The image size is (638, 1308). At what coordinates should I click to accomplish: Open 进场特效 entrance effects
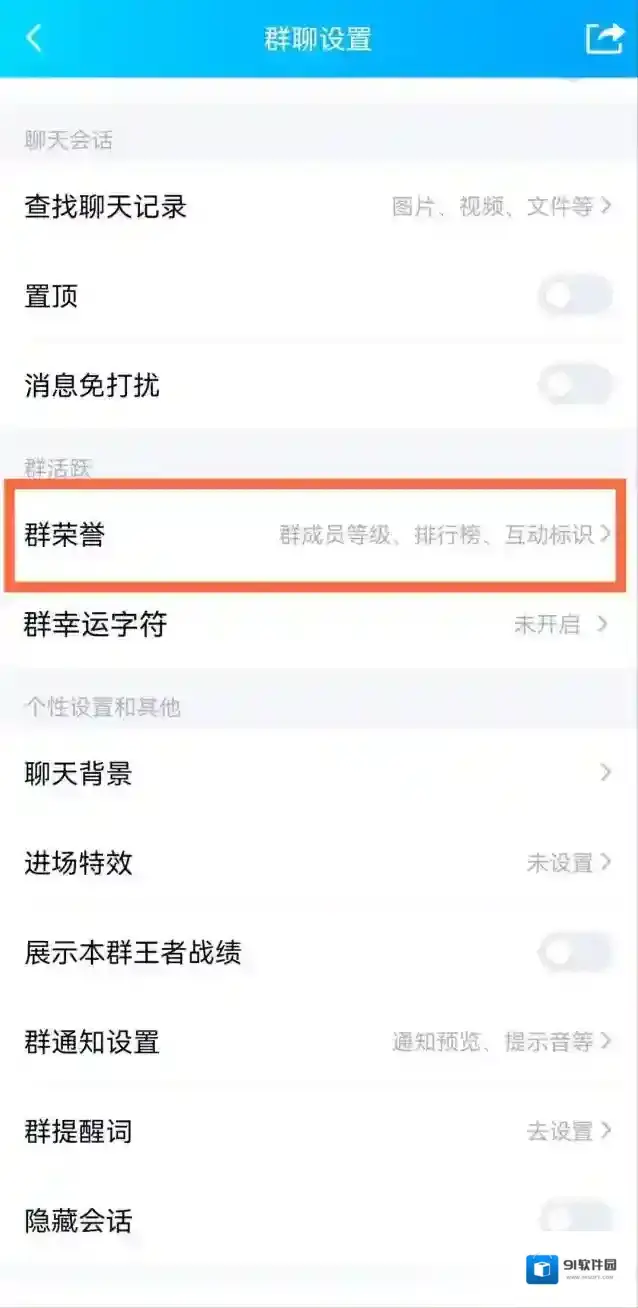318,863
